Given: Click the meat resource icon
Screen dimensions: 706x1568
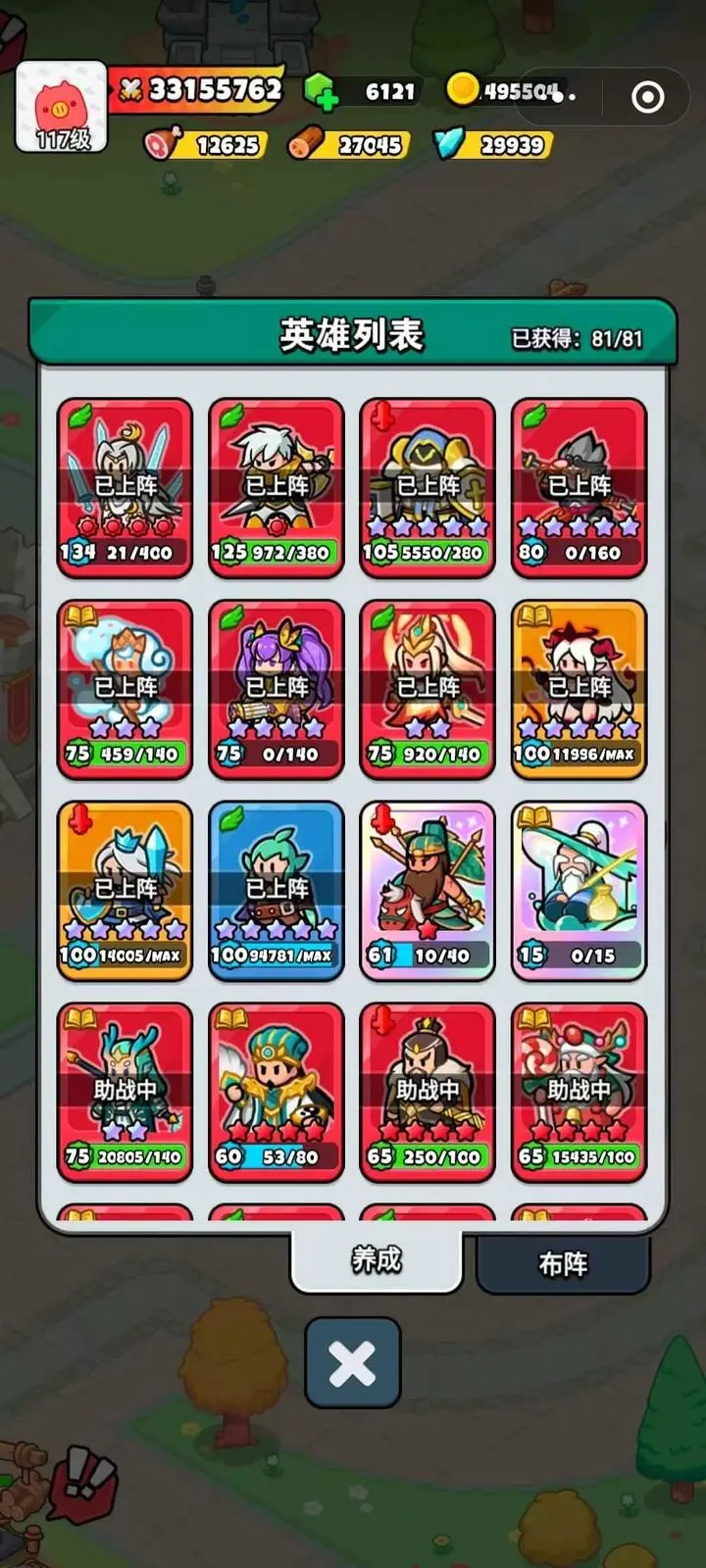Looking at the screenshot, I should point(160,145).
